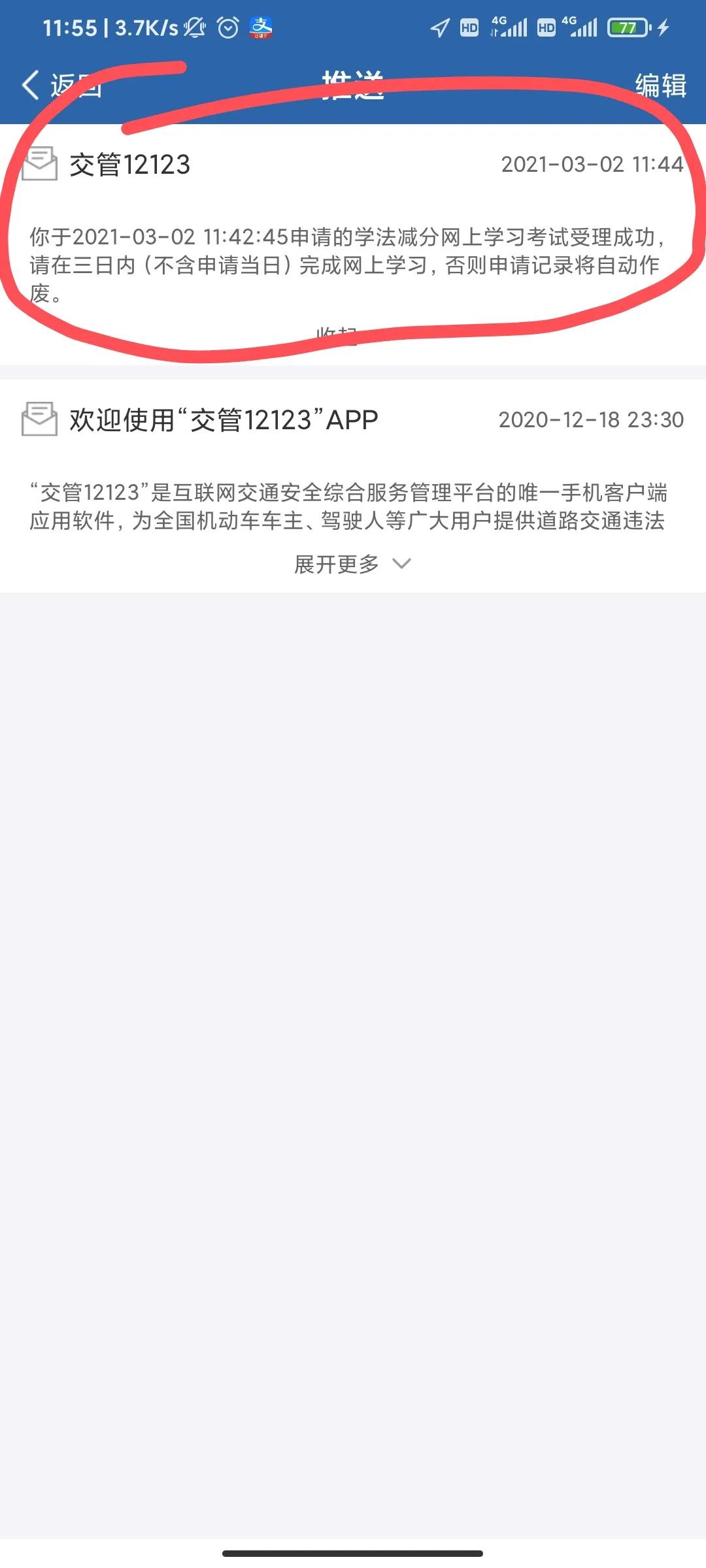706x1568 pixels.
Task: Open the 欢迎使用"交管12123"APP message
Action: click(x=224, y=420)
